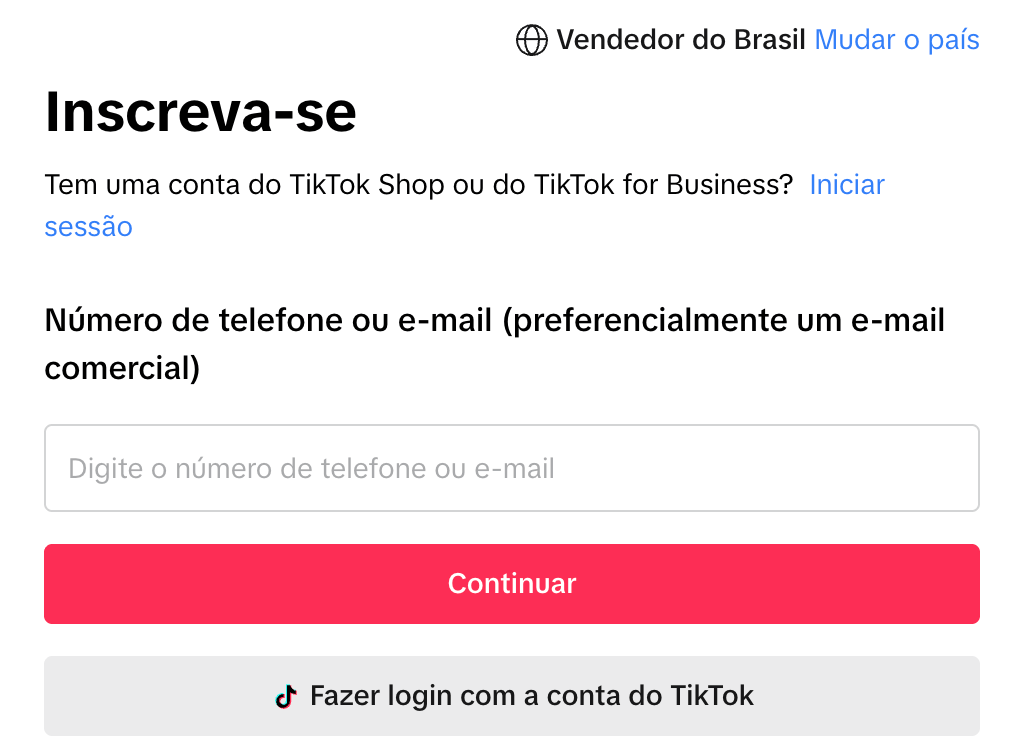Open the Iniciar sessão link
Viewport: 1022px width, 756px height.
pyautogui.click(x=846, y=185)
